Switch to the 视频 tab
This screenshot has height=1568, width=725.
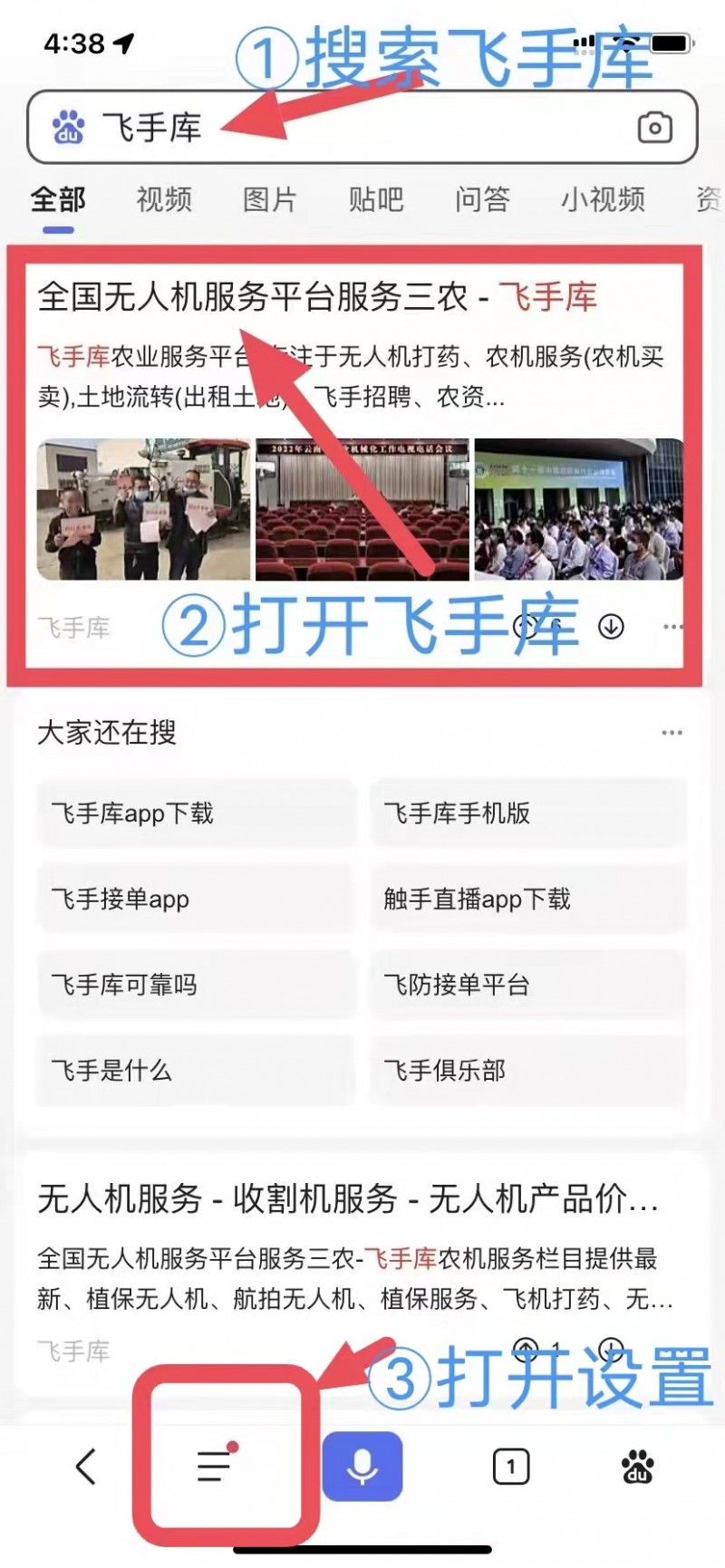point(164,199)
